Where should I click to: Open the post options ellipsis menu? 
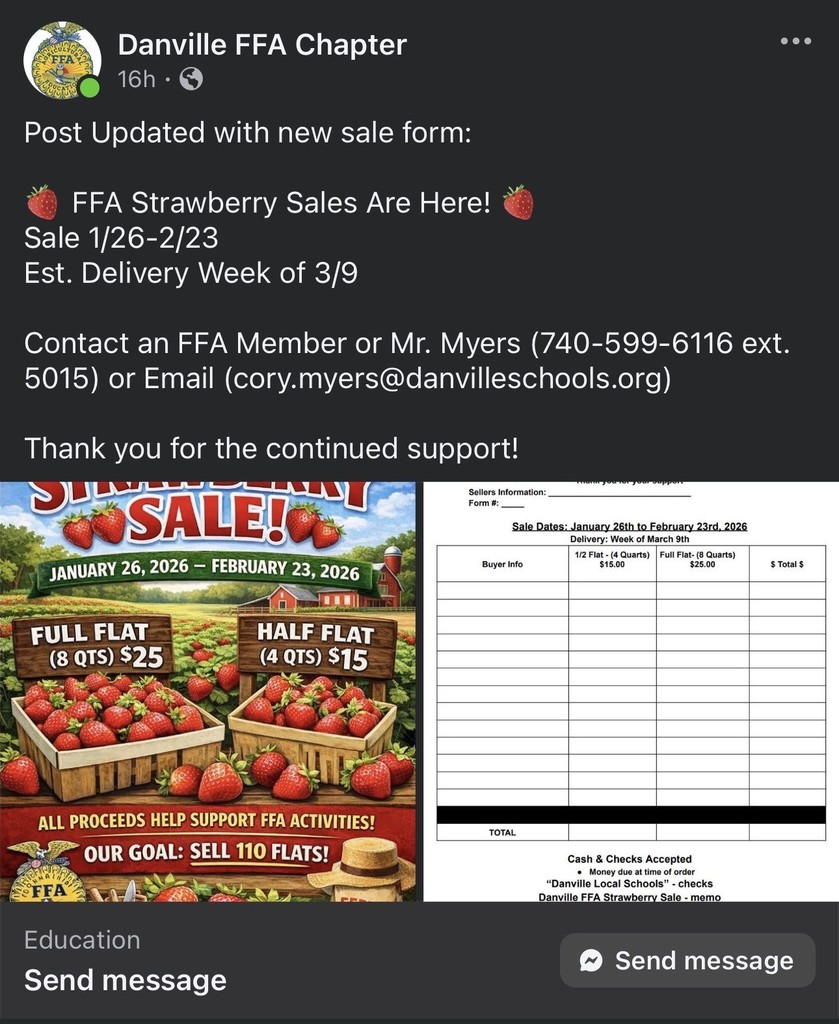(795, 40)
